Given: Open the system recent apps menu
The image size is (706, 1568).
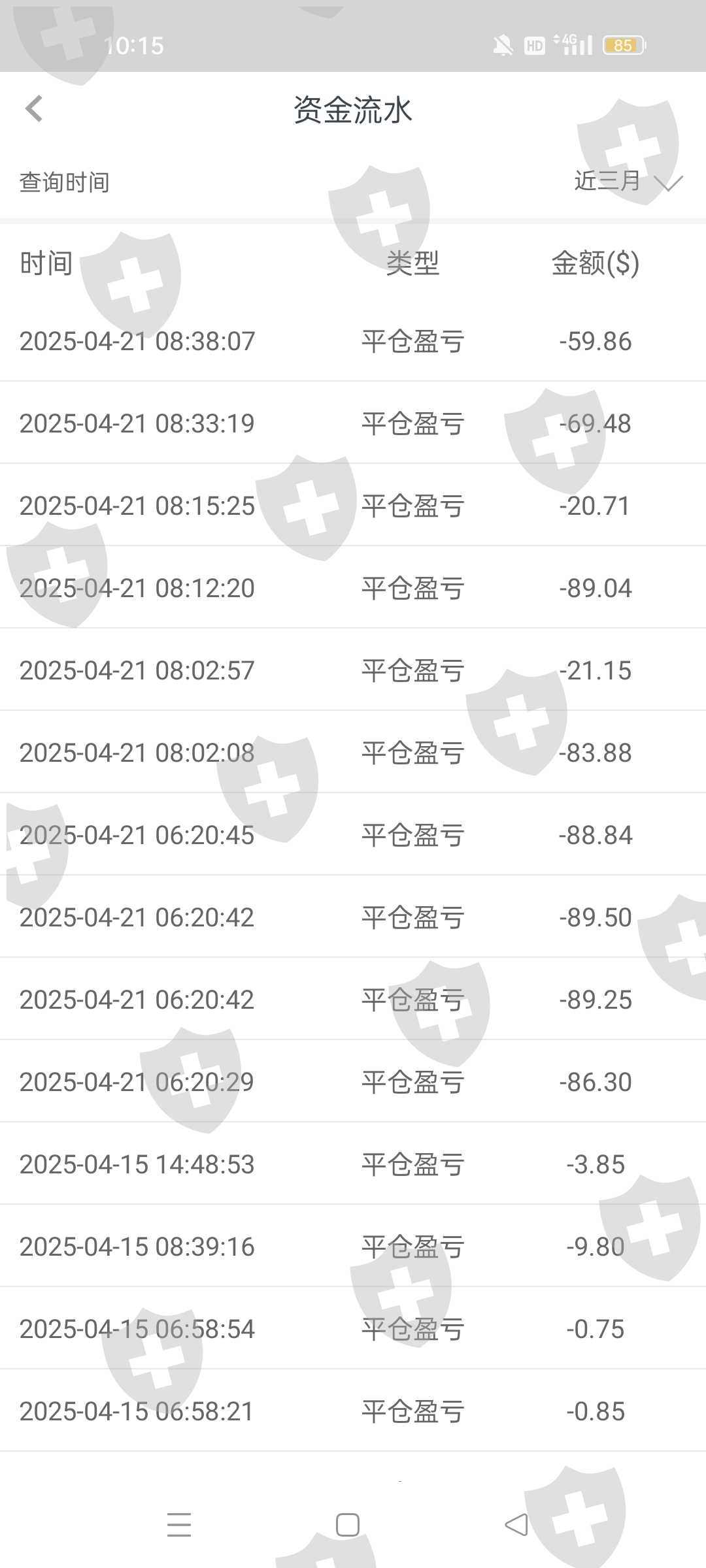Looking at the screenshot, I should pos(178,1525).
